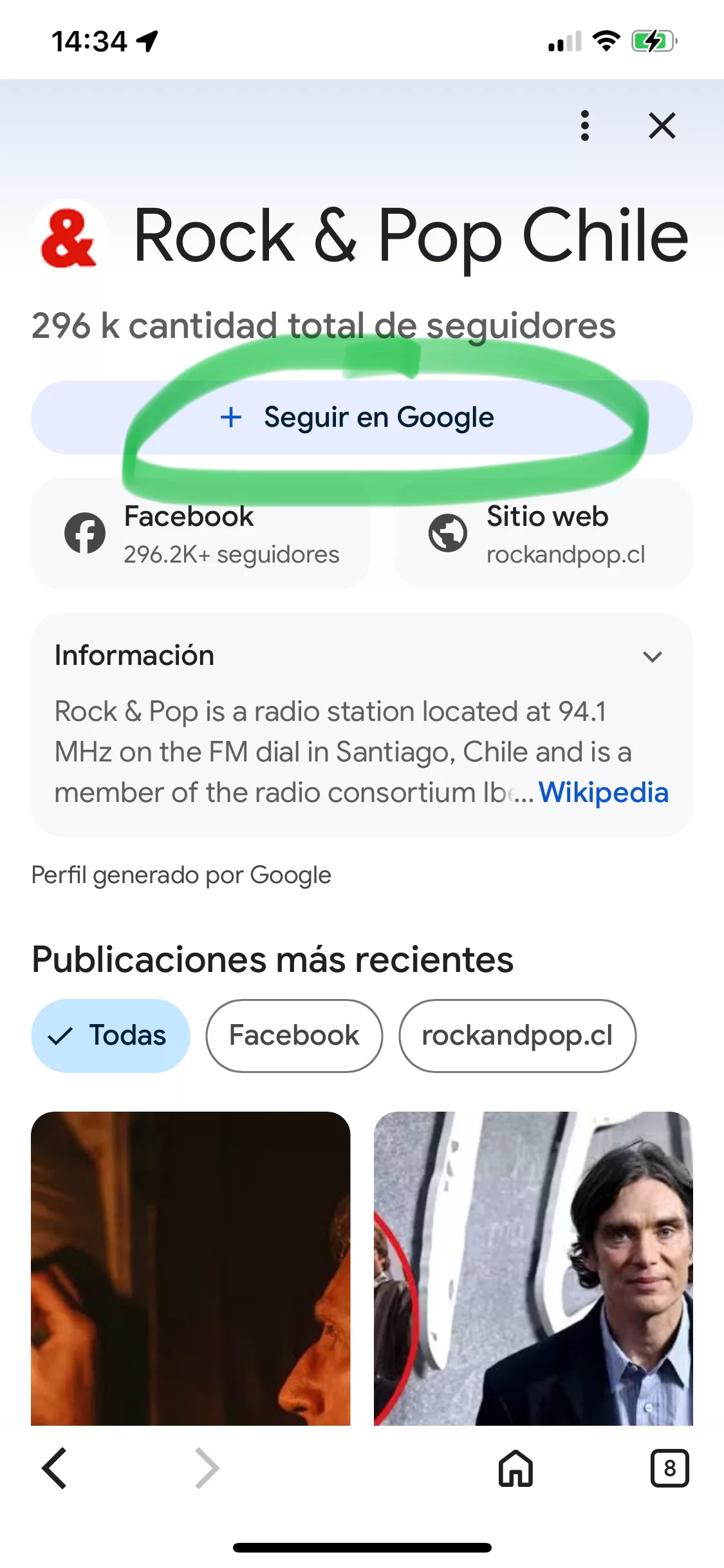Tap the back arrow in the navigation bar
The width and height of the screenshot is (724, 1568).
55,1468
